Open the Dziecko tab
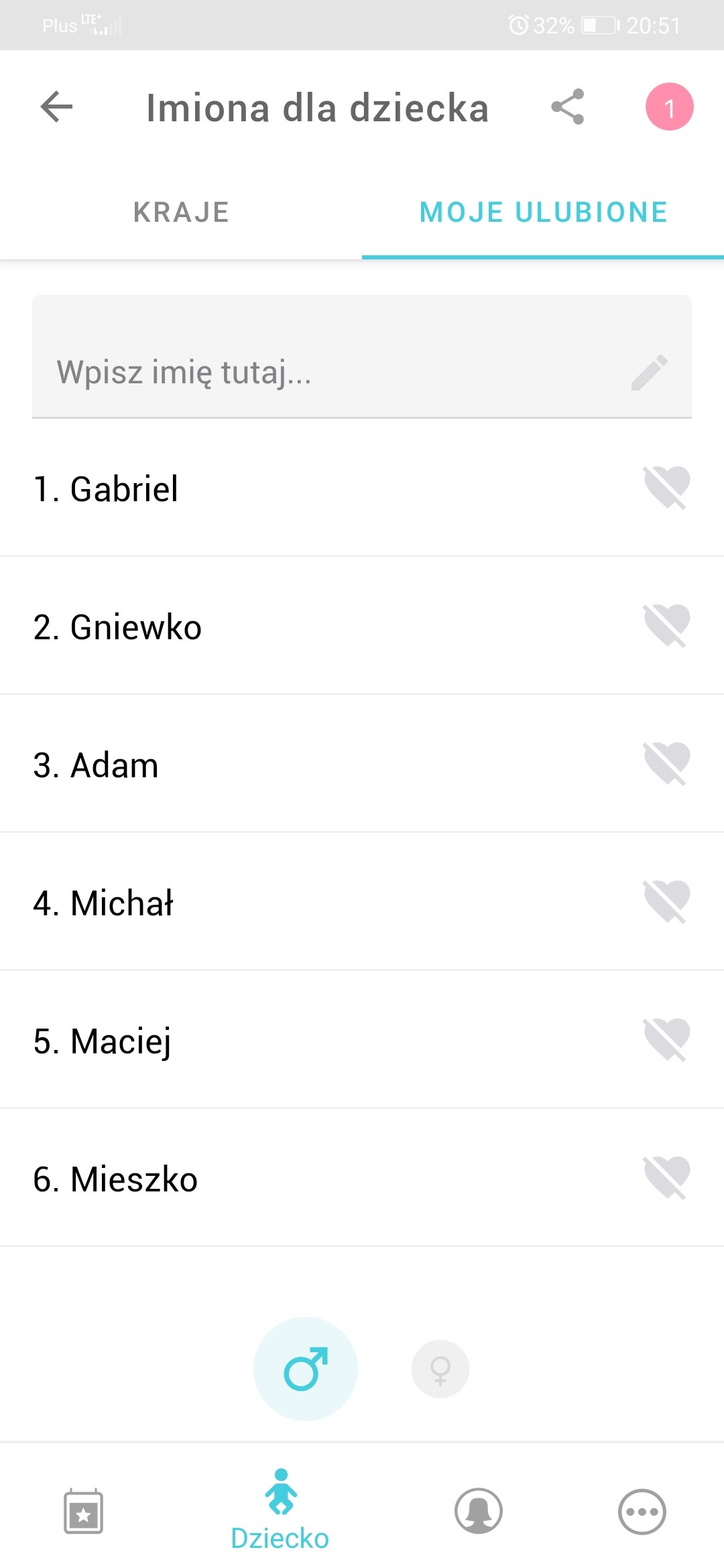 [280, 1510]
